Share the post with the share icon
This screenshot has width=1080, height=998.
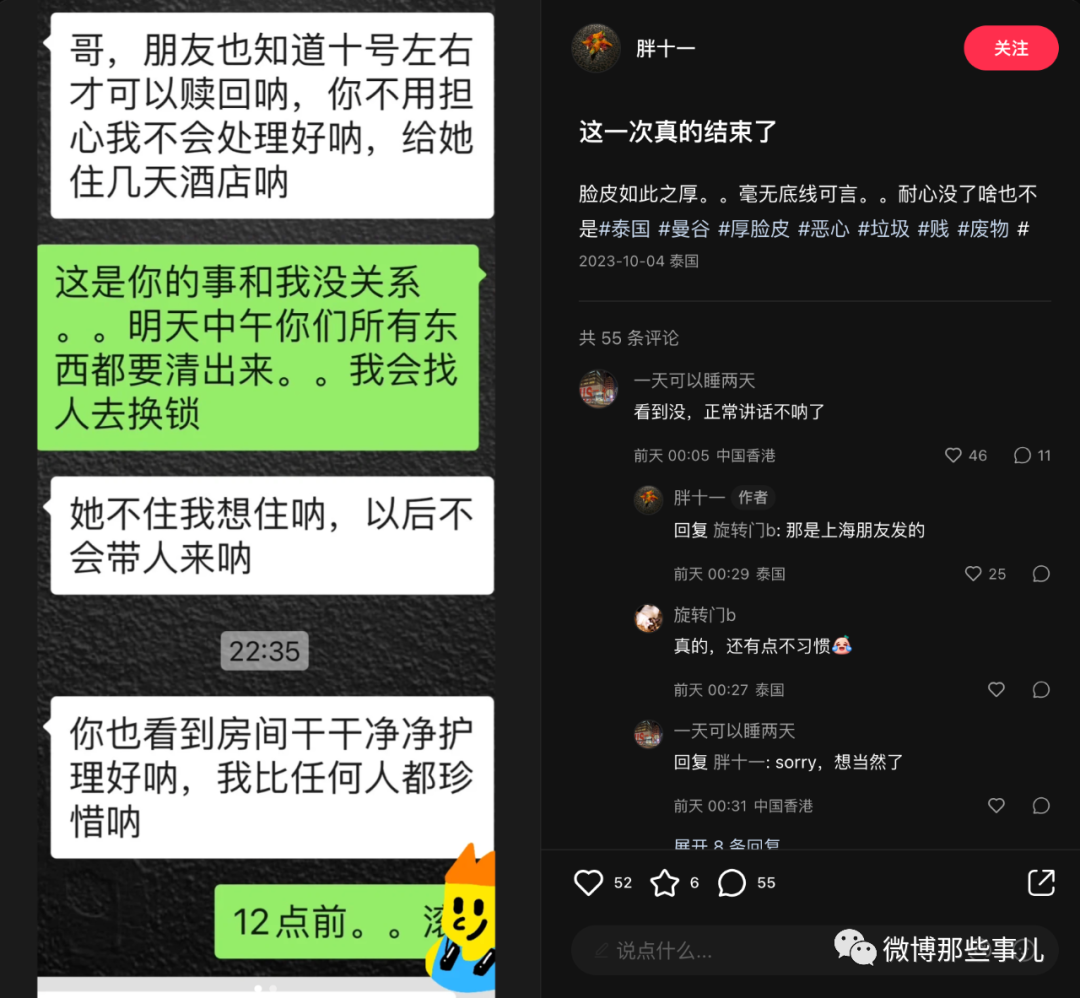click(x=1041, y=882)
